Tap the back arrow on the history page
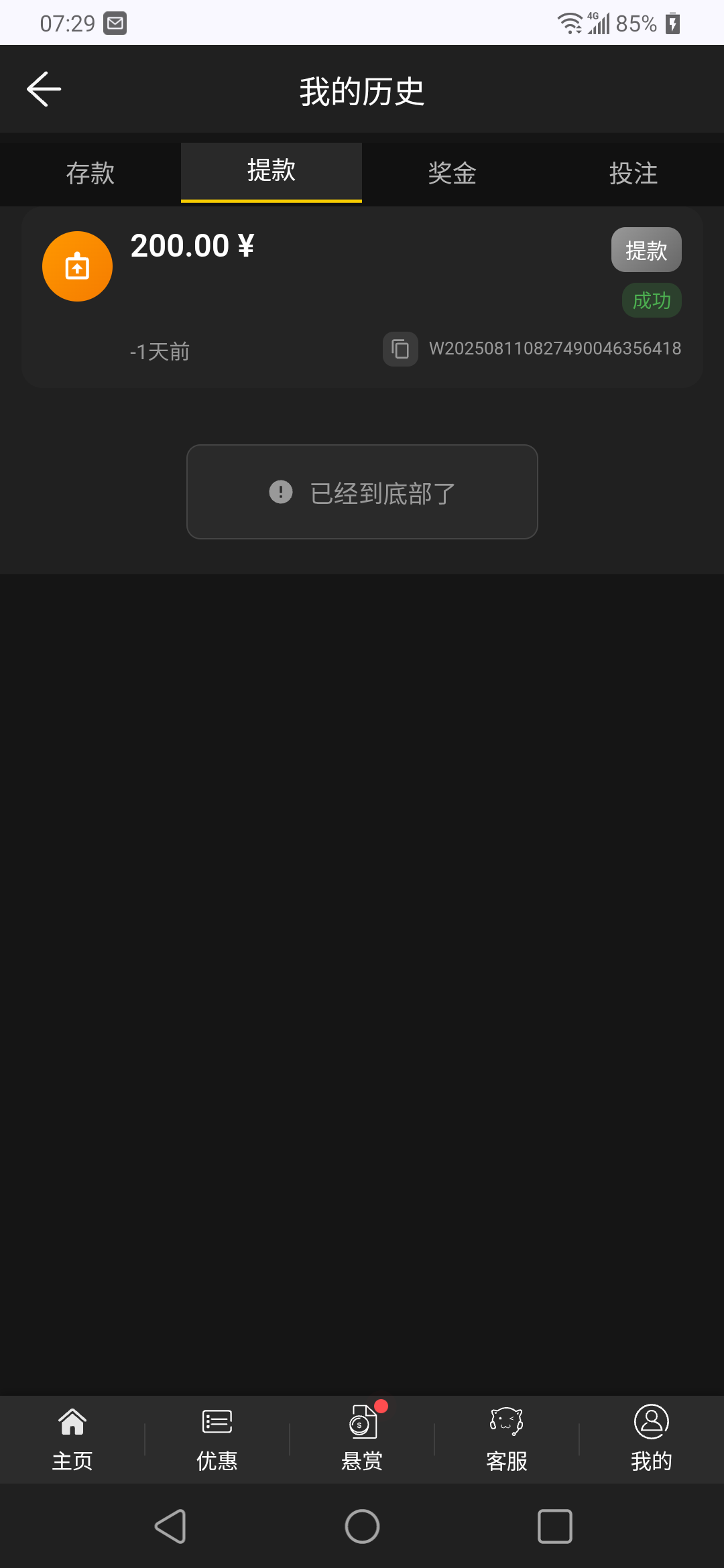 coord(43,88)
